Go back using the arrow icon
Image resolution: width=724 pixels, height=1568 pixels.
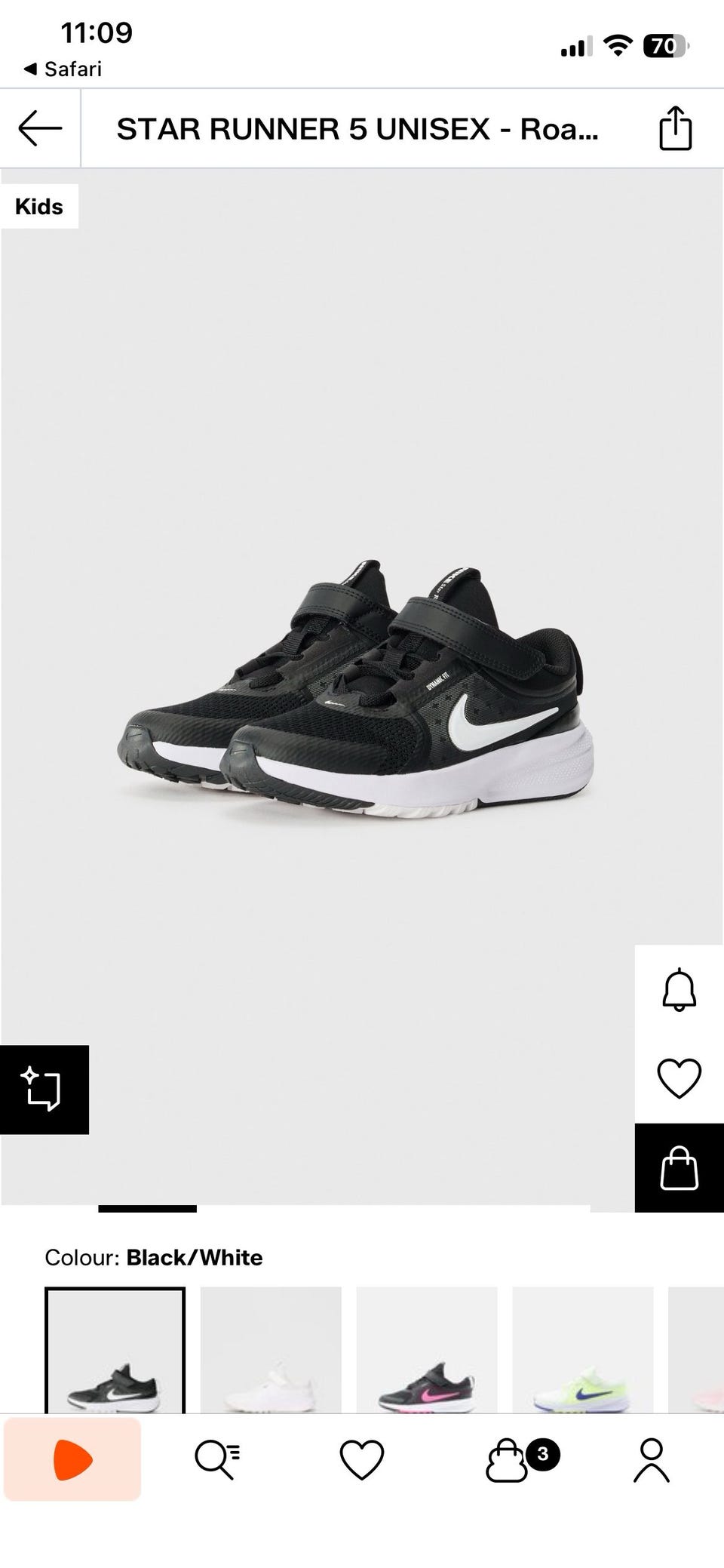coord(40,128)
